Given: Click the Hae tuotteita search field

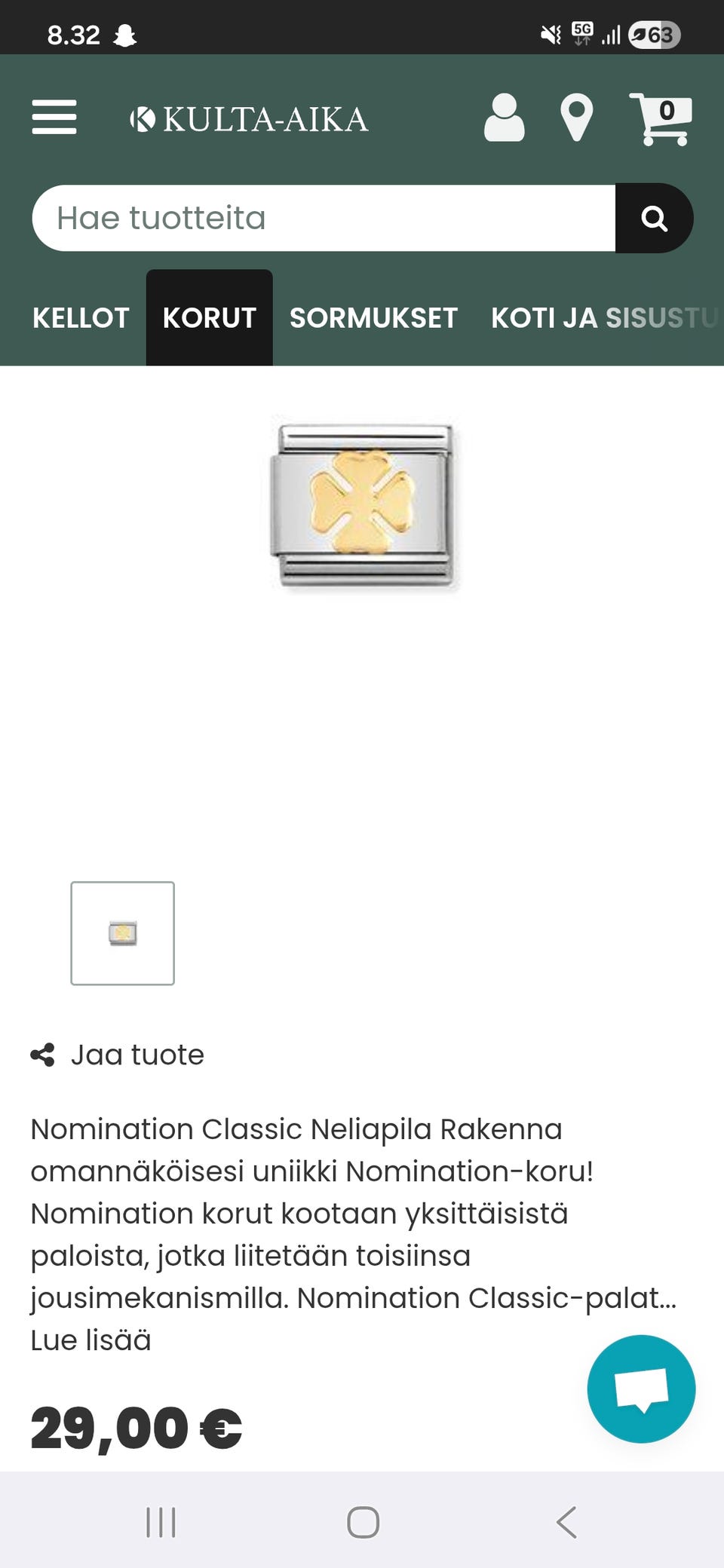Looking at the screenshot, I should [324, 218].
